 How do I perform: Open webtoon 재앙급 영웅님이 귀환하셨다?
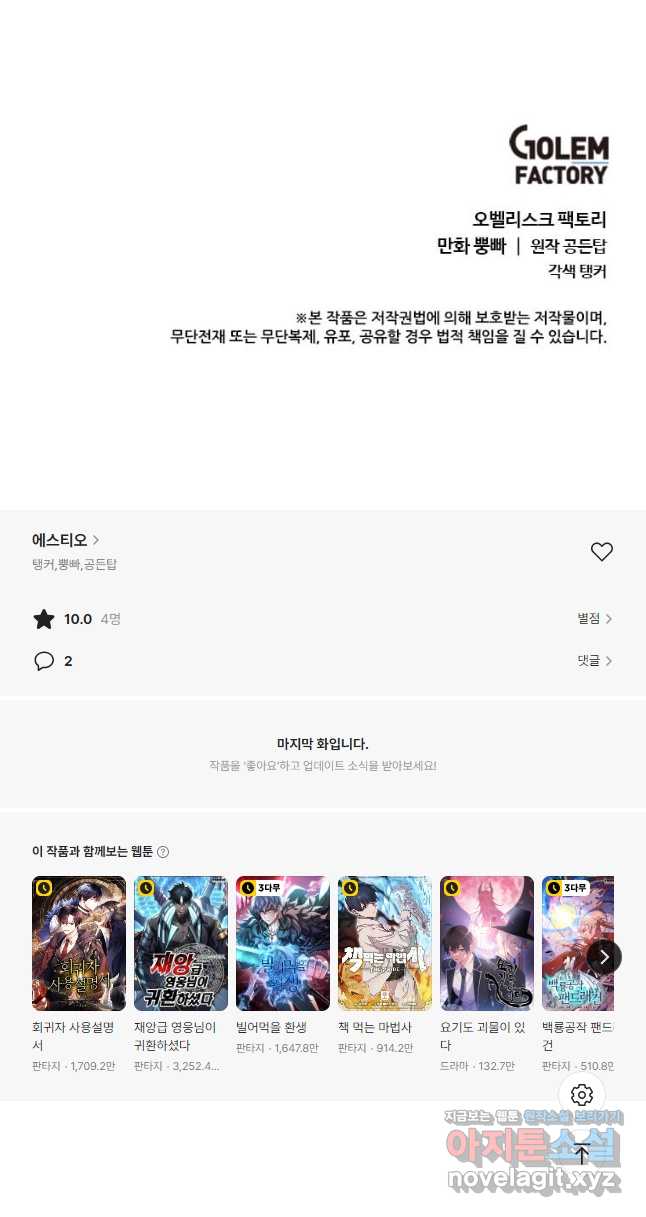(181, 943)
